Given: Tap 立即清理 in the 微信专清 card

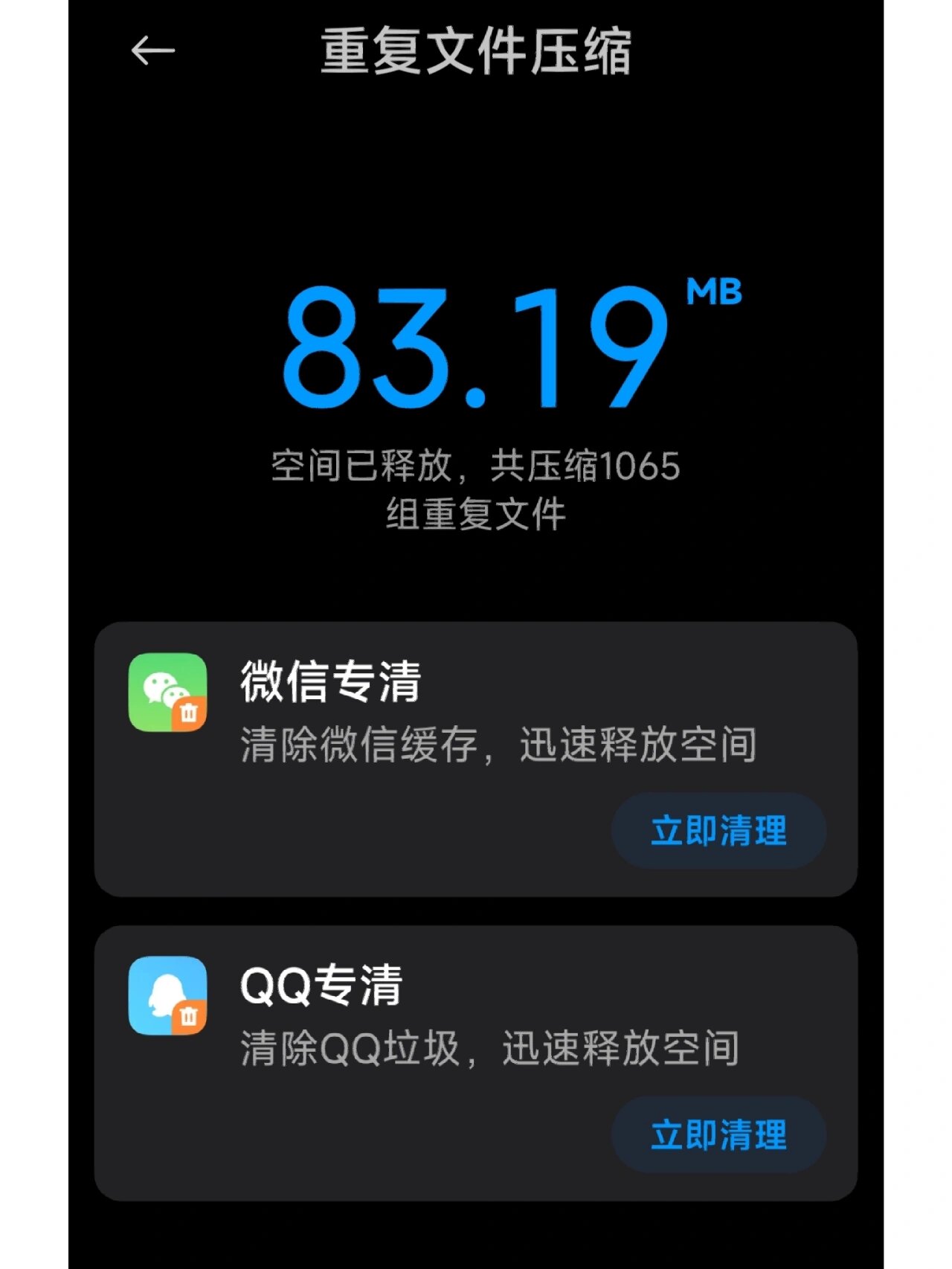Looking at the screenshot, I should [x=718, y=830].
